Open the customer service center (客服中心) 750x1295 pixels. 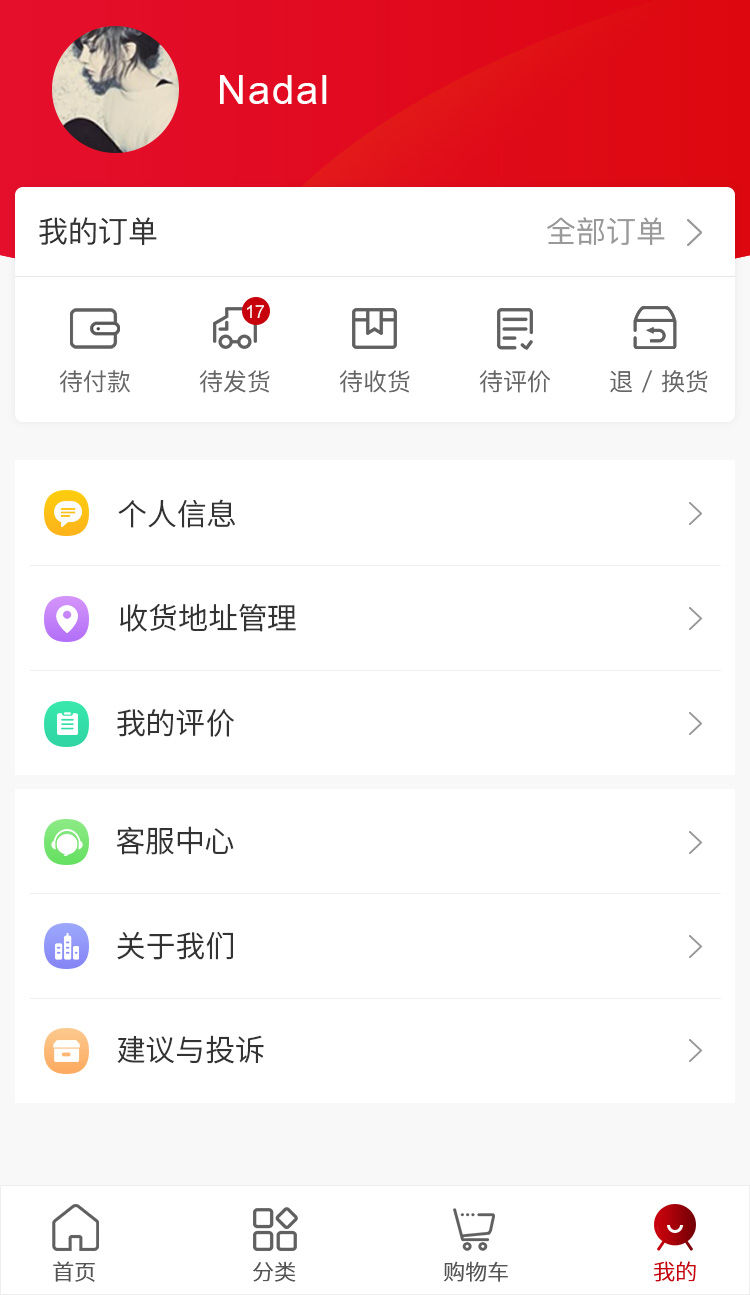[375, 842]
